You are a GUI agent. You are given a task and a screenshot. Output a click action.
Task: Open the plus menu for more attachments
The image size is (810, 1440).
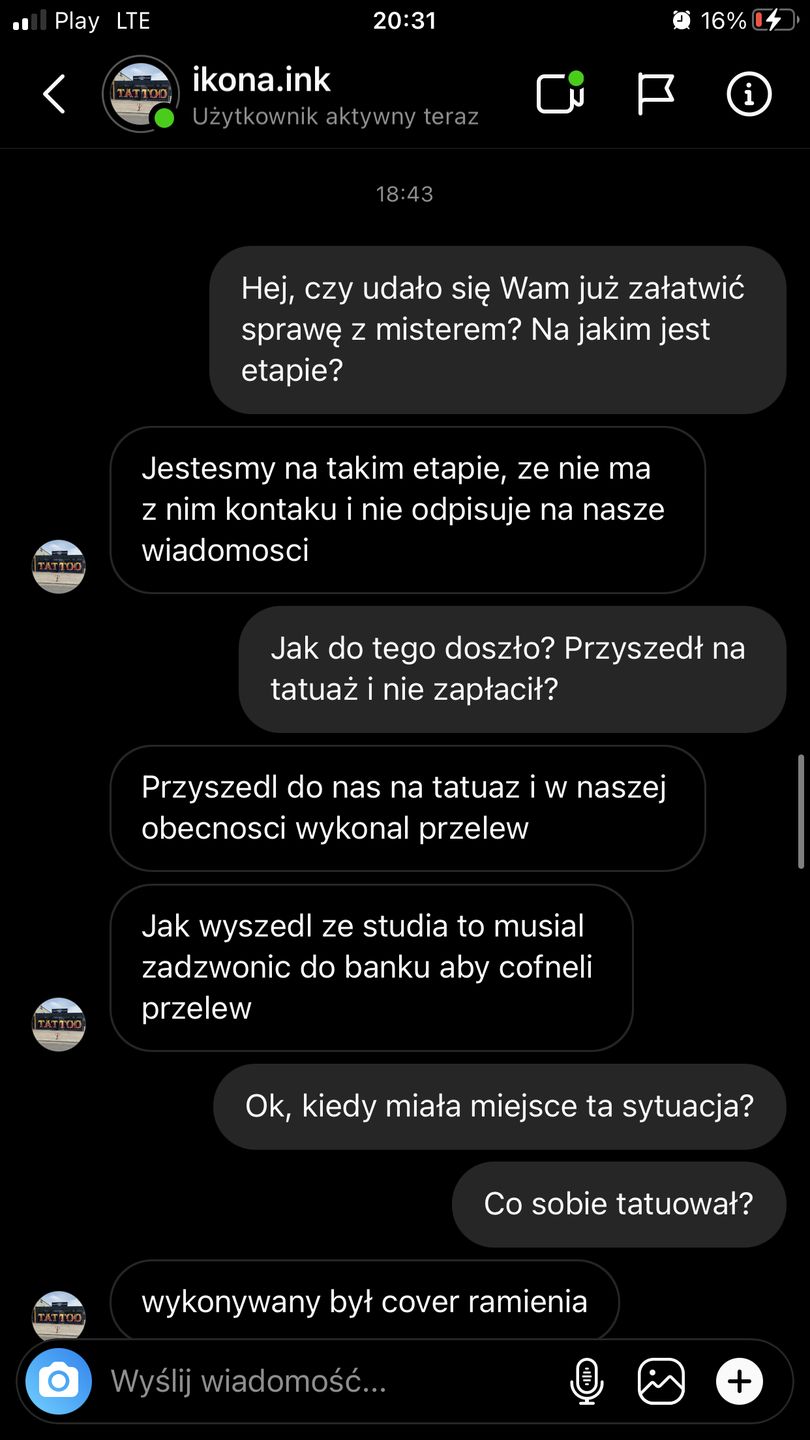739,1382
